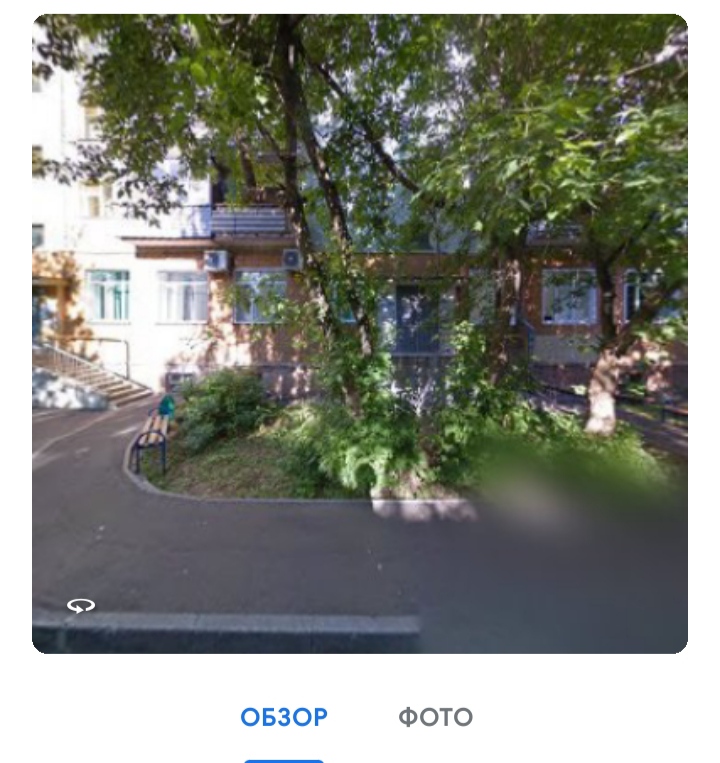Open the 360° street view photo
Viewport: 720px width, 763px height.
coord(81,605)
